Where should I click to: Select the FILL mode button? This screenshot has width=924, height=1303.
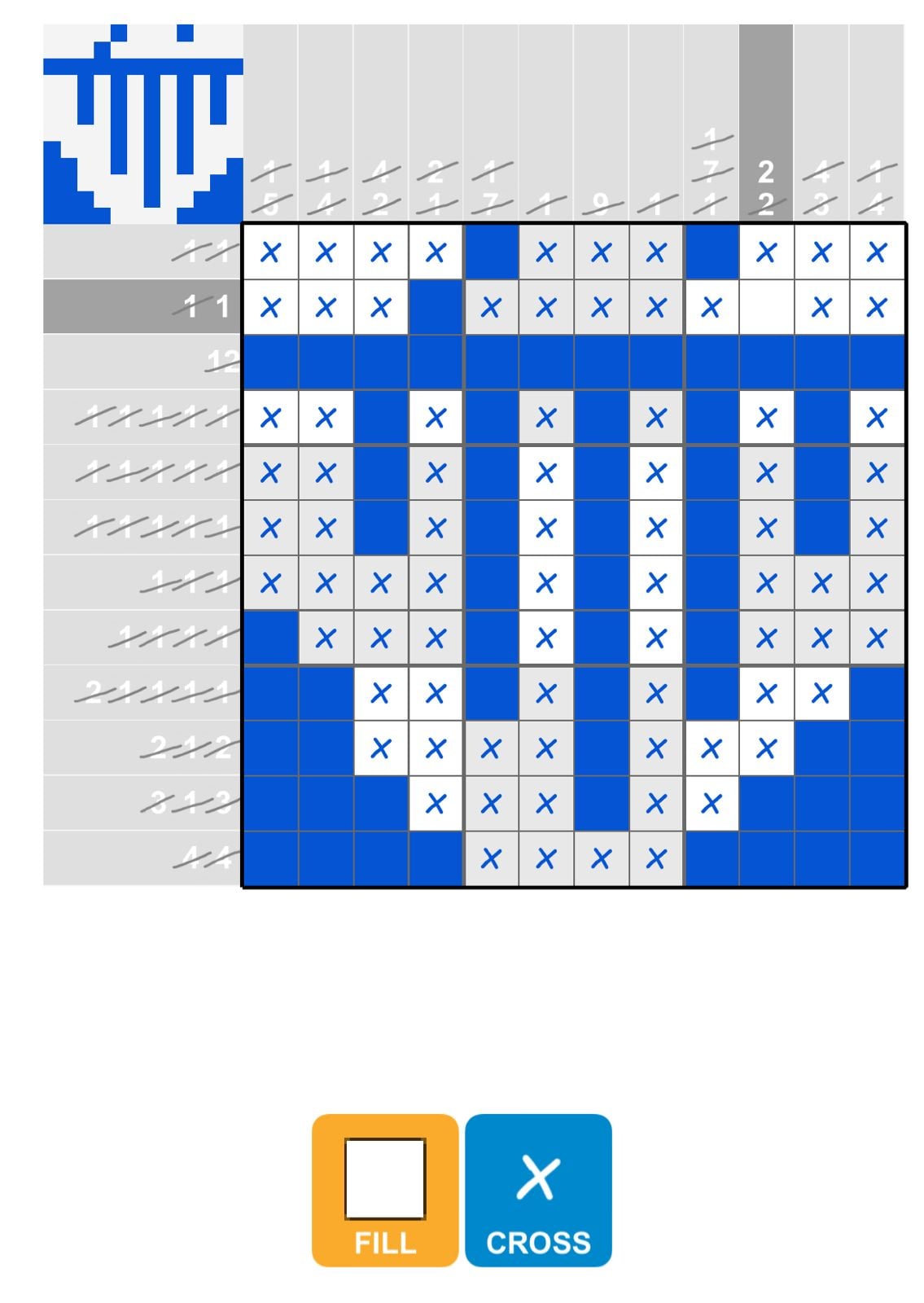385,1190
